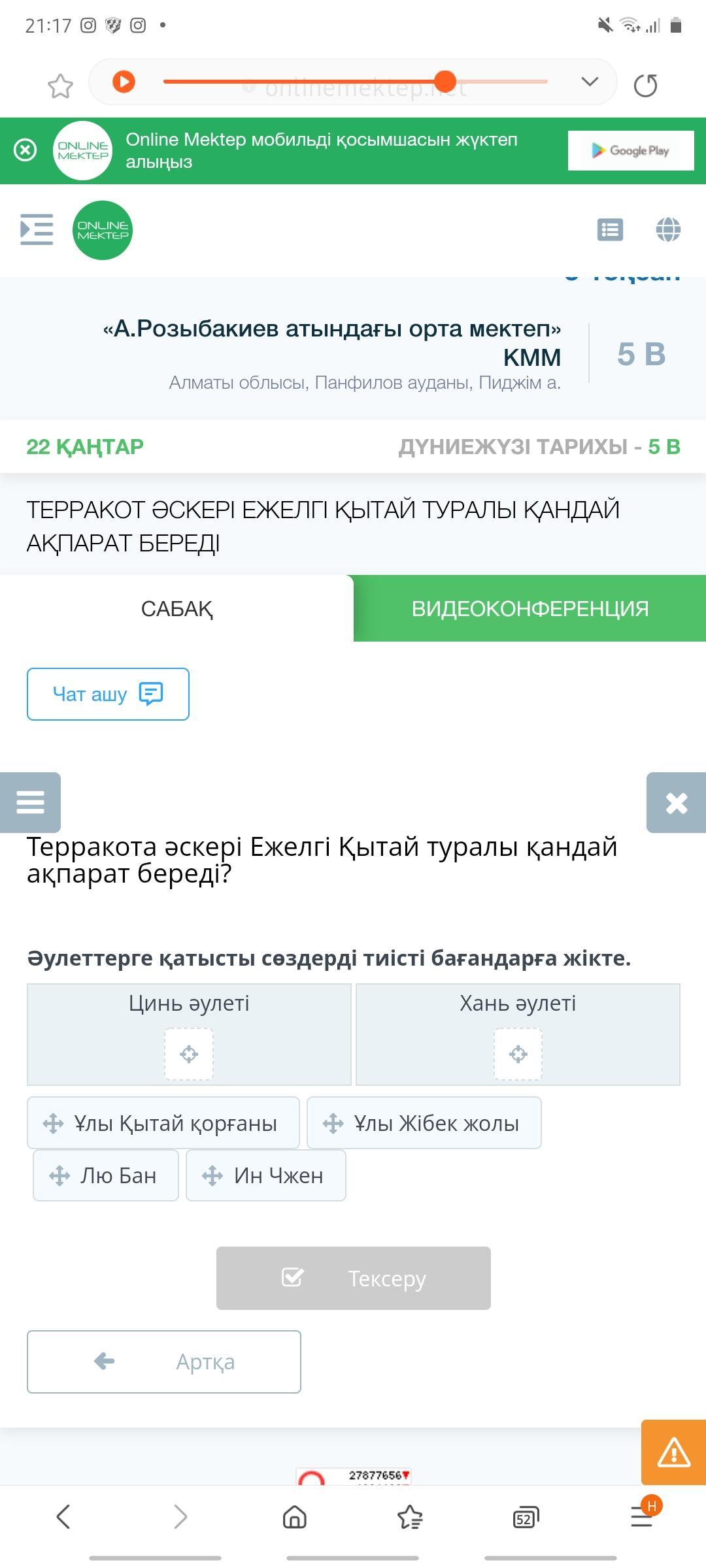Open the grey hamburger lesson menu
The height and width of the screenshot is (1568, 706).
pos(30,802)
